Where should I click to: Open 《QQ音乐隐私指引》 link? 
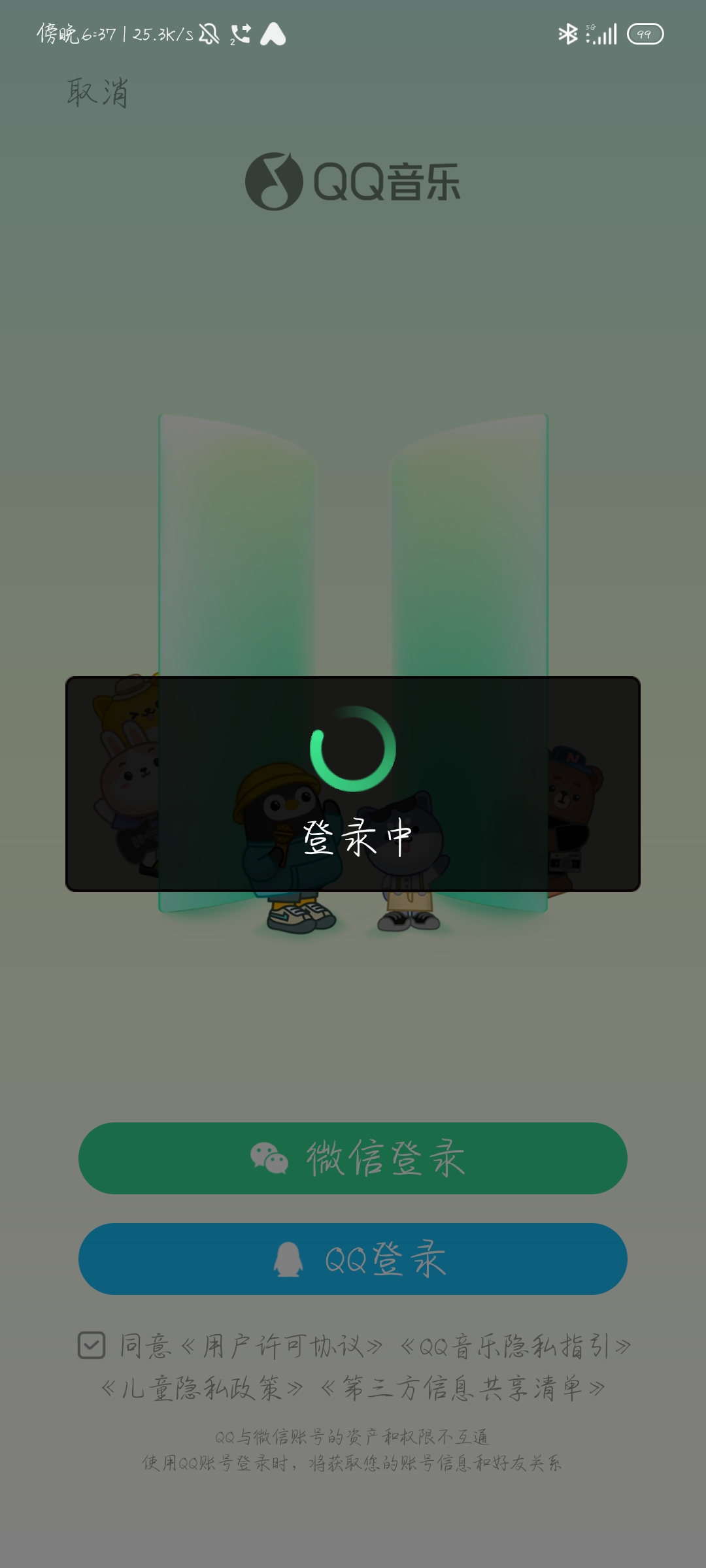(516, 1347)
